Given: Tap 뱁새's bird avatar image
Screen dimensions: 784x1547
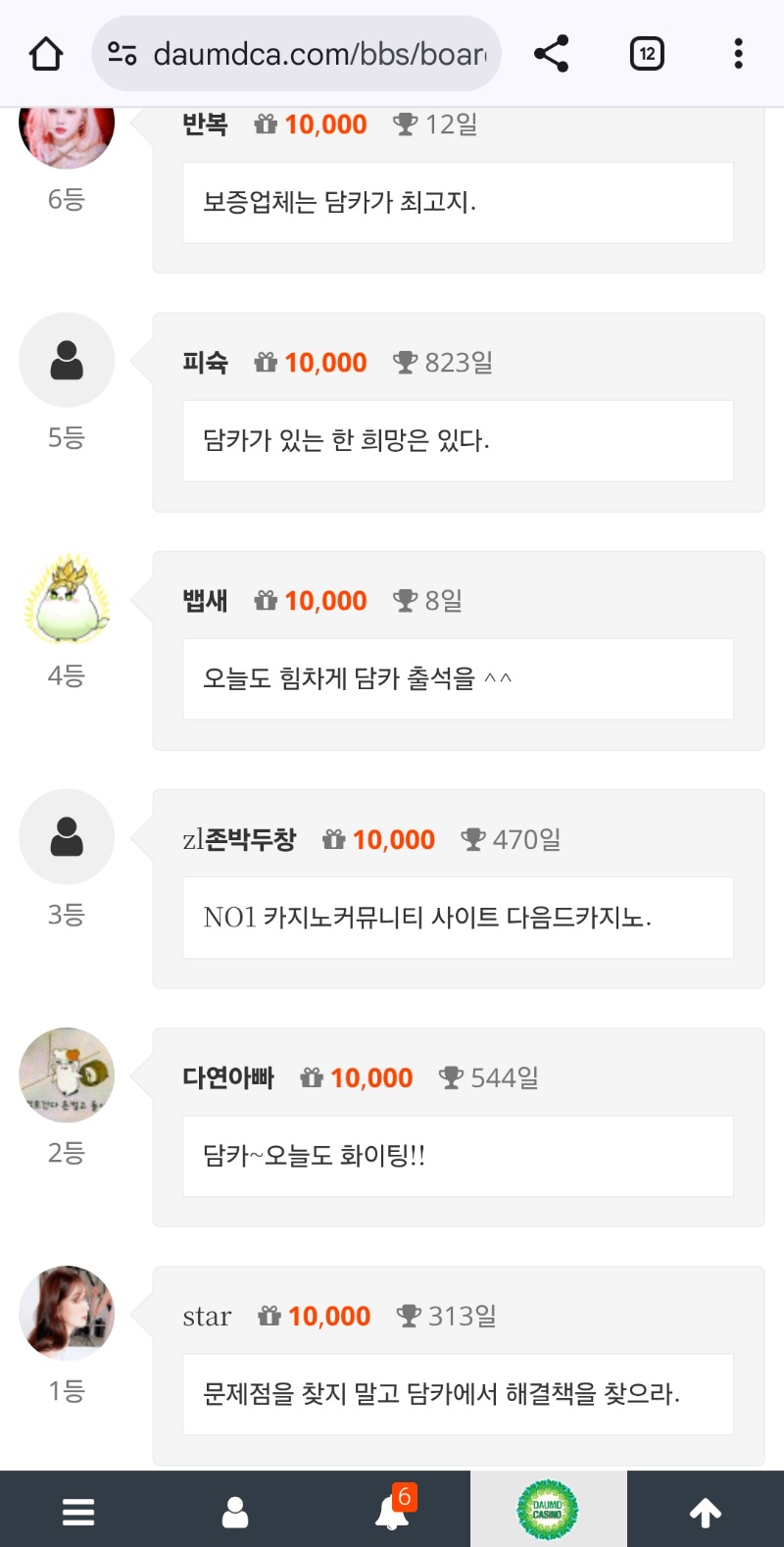Looking at the screenshot, I should coord(67,598).
